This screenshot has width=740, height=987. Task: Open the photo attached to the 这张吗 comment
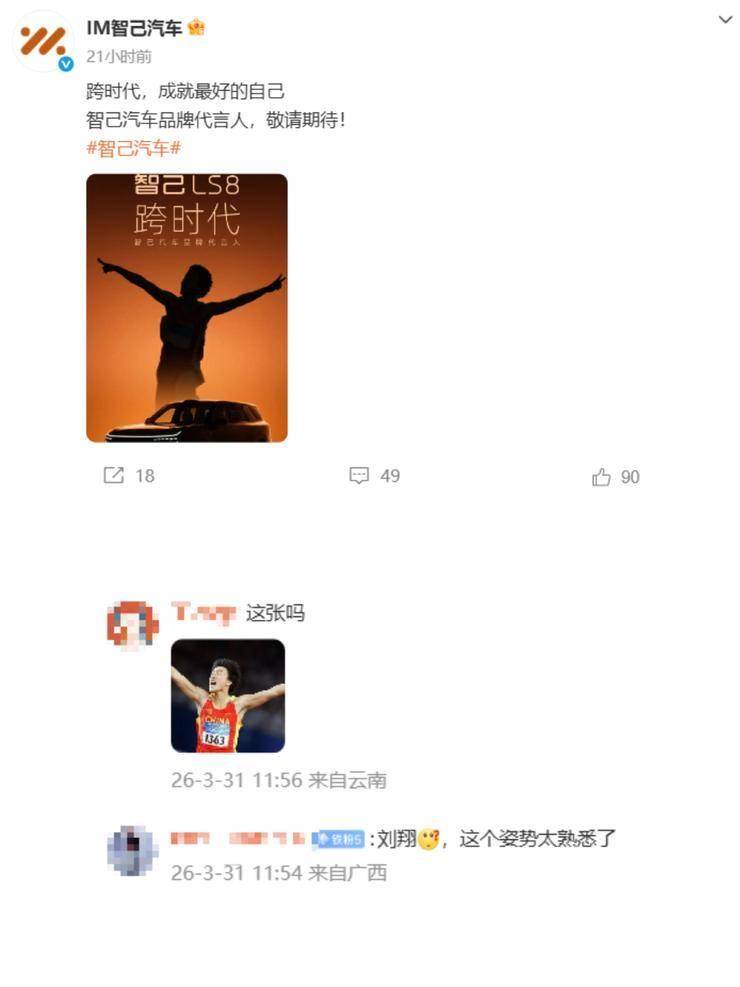228,696
